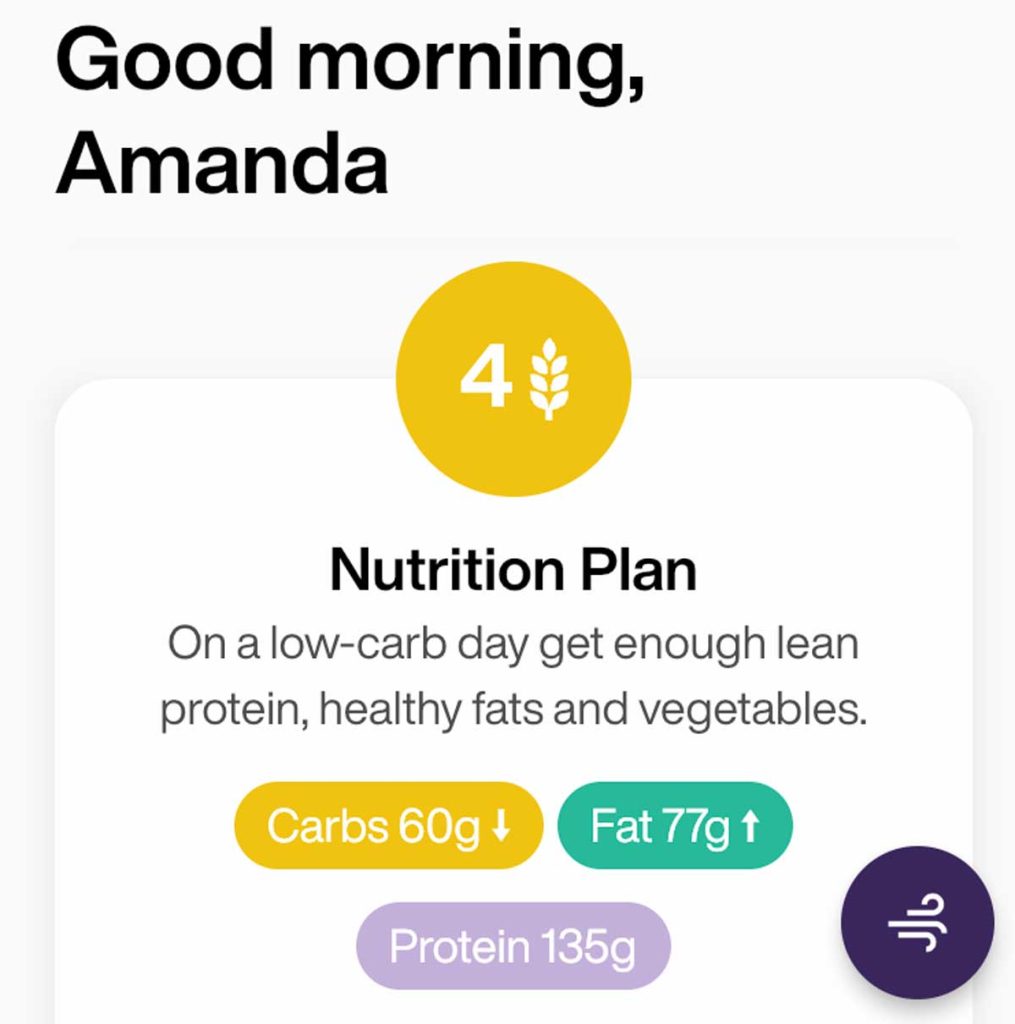Tap the purple breath measurement floating button

point(917,922)
